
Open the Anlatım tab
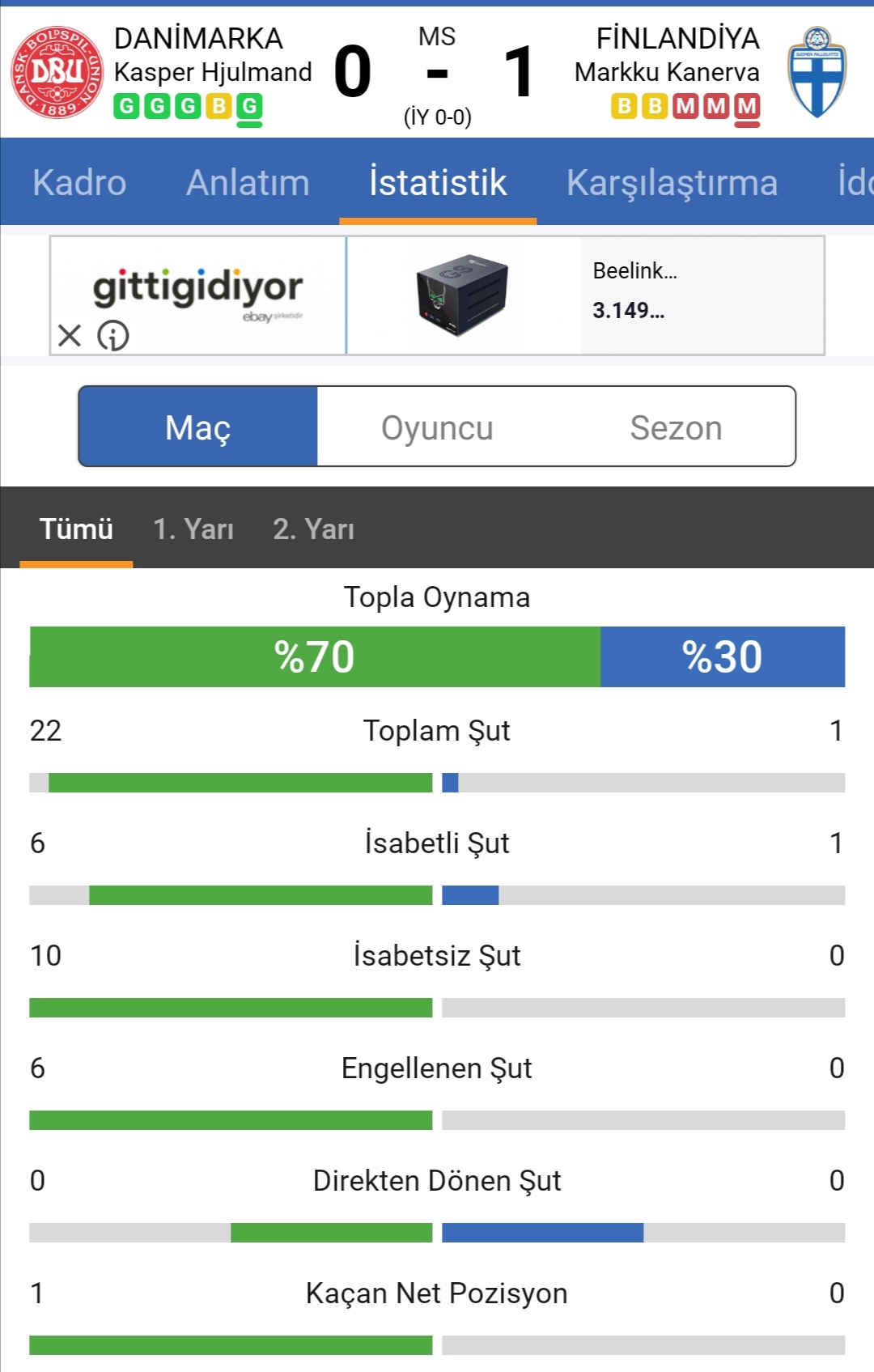248,182
